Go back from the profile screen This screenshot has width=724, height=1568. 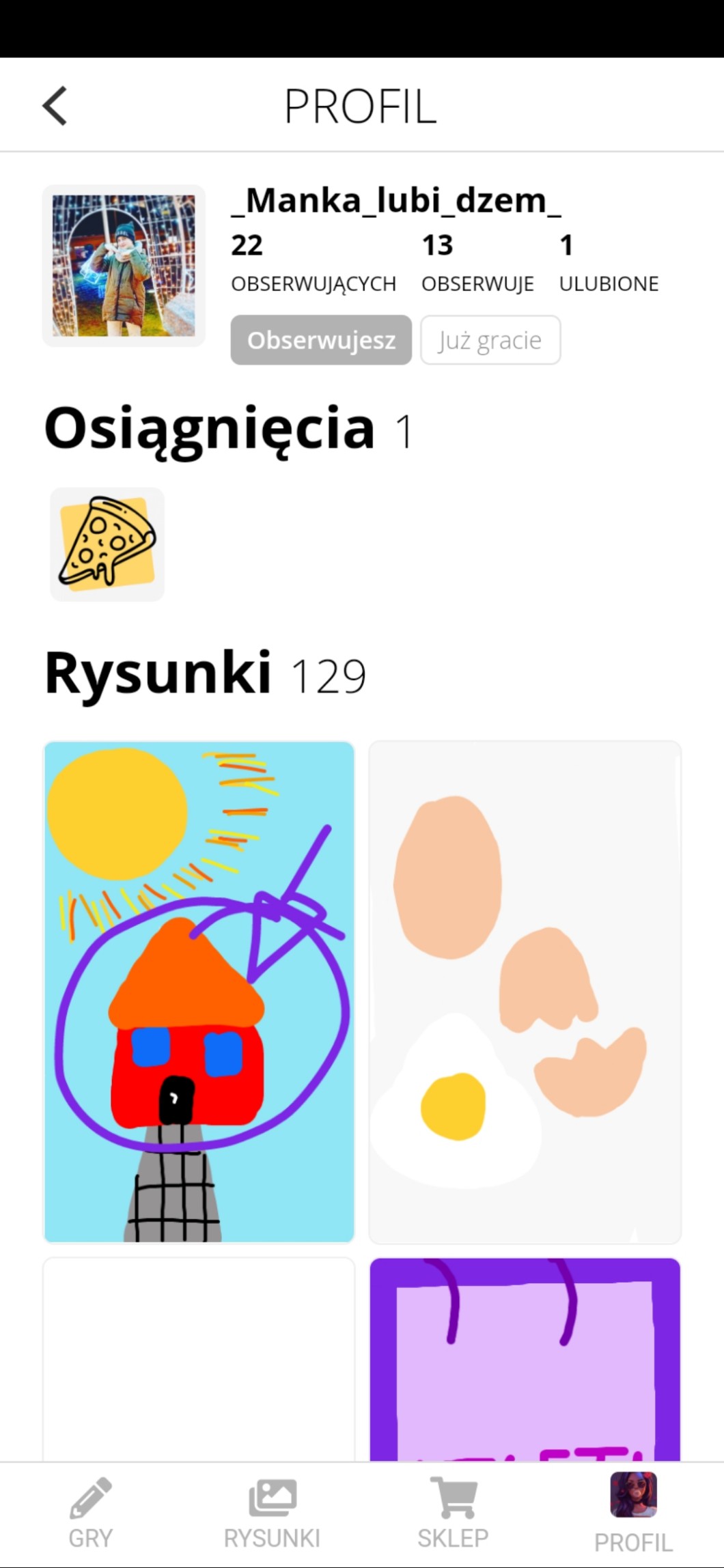click(x=55, y=106)
